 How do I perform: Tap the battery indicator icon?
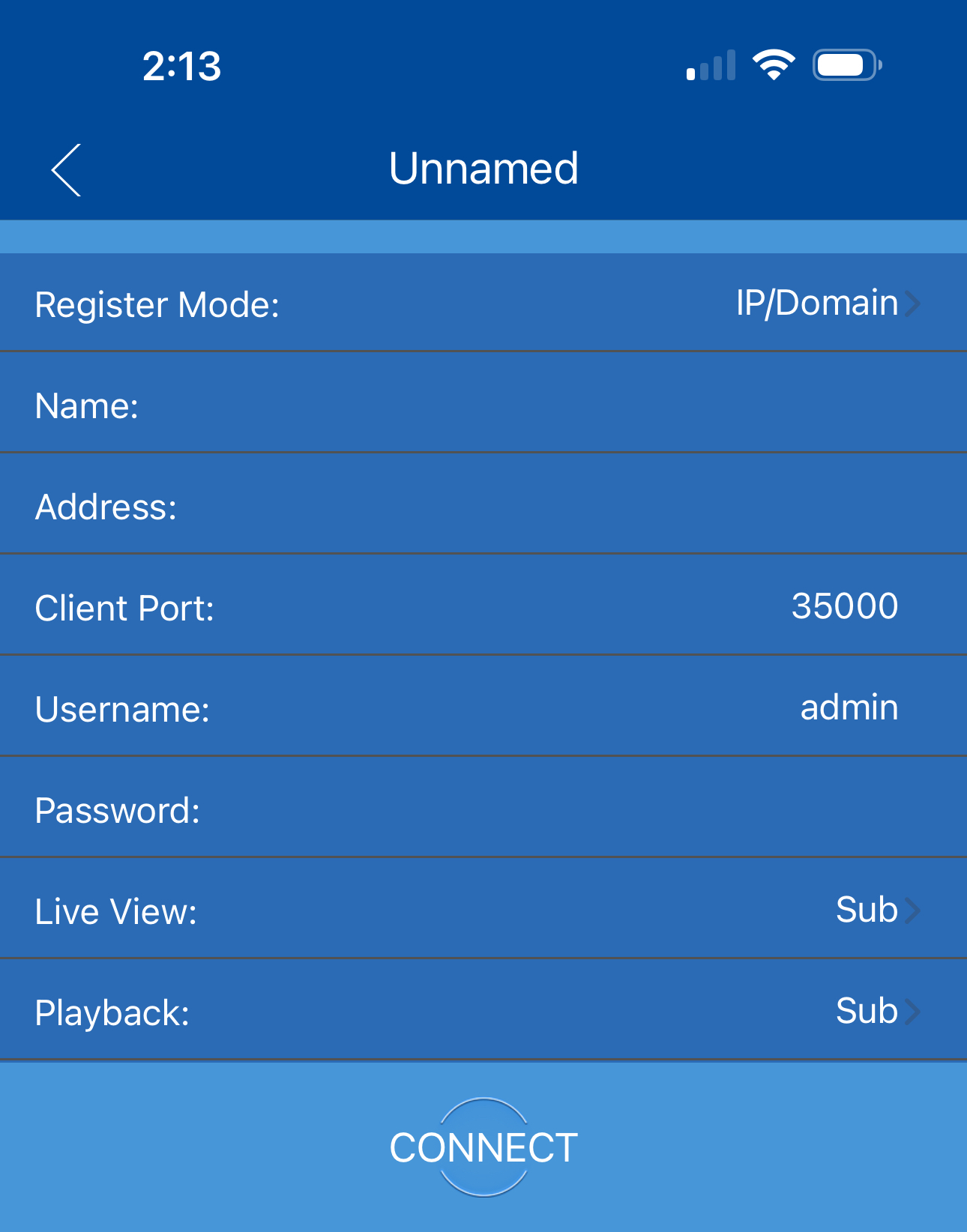844,64
